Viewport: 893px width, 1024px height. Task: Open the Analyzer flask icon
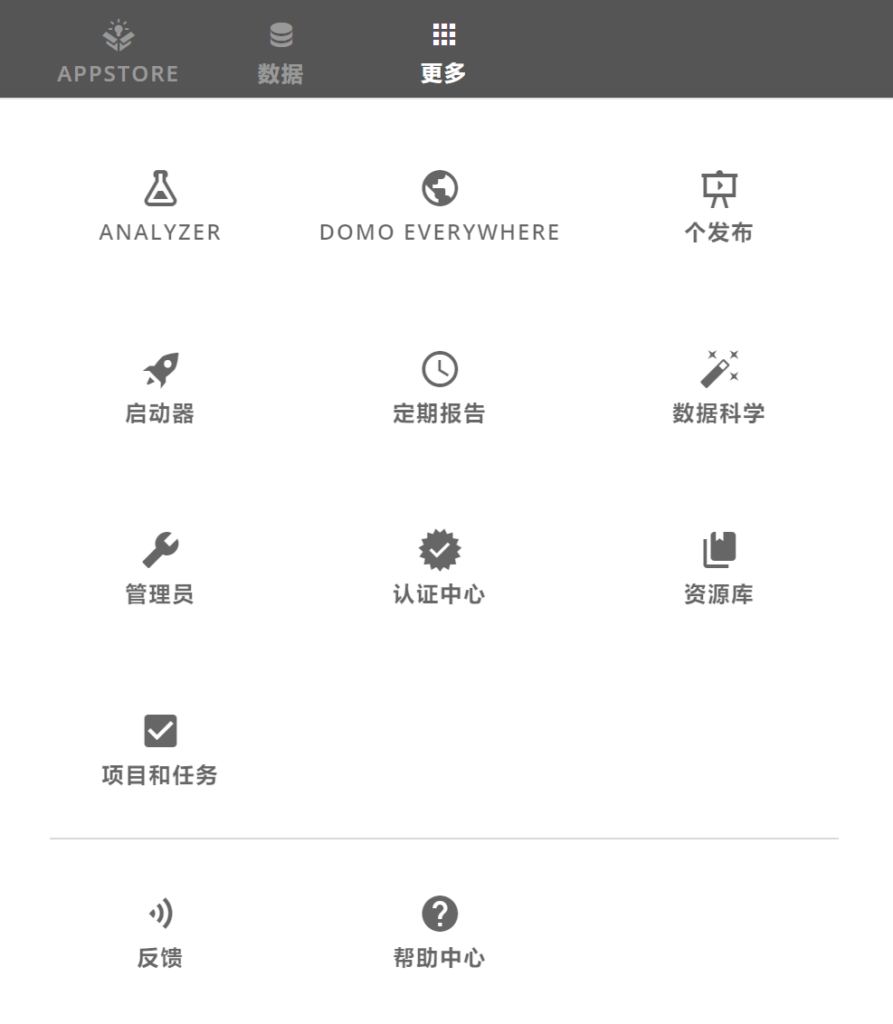[159, 189]
